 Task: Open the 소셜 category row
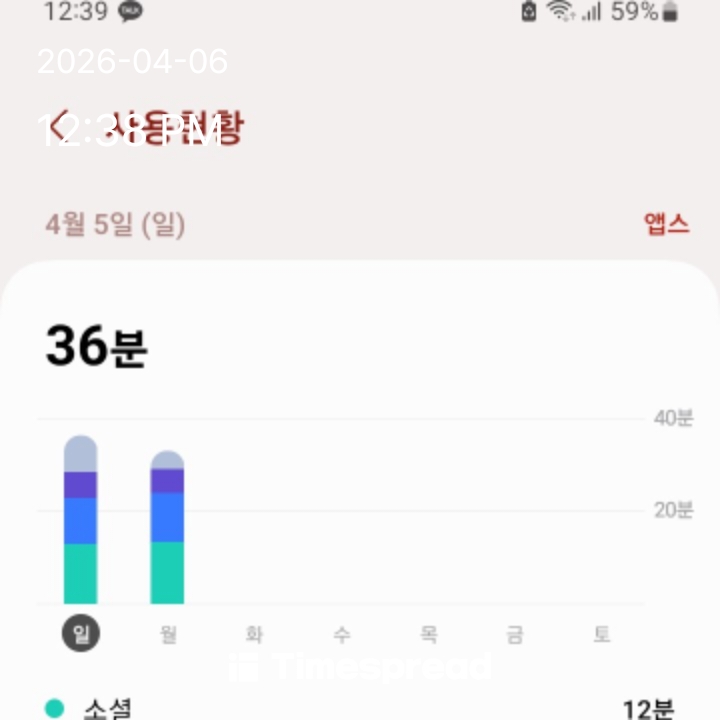click(360, 709)
